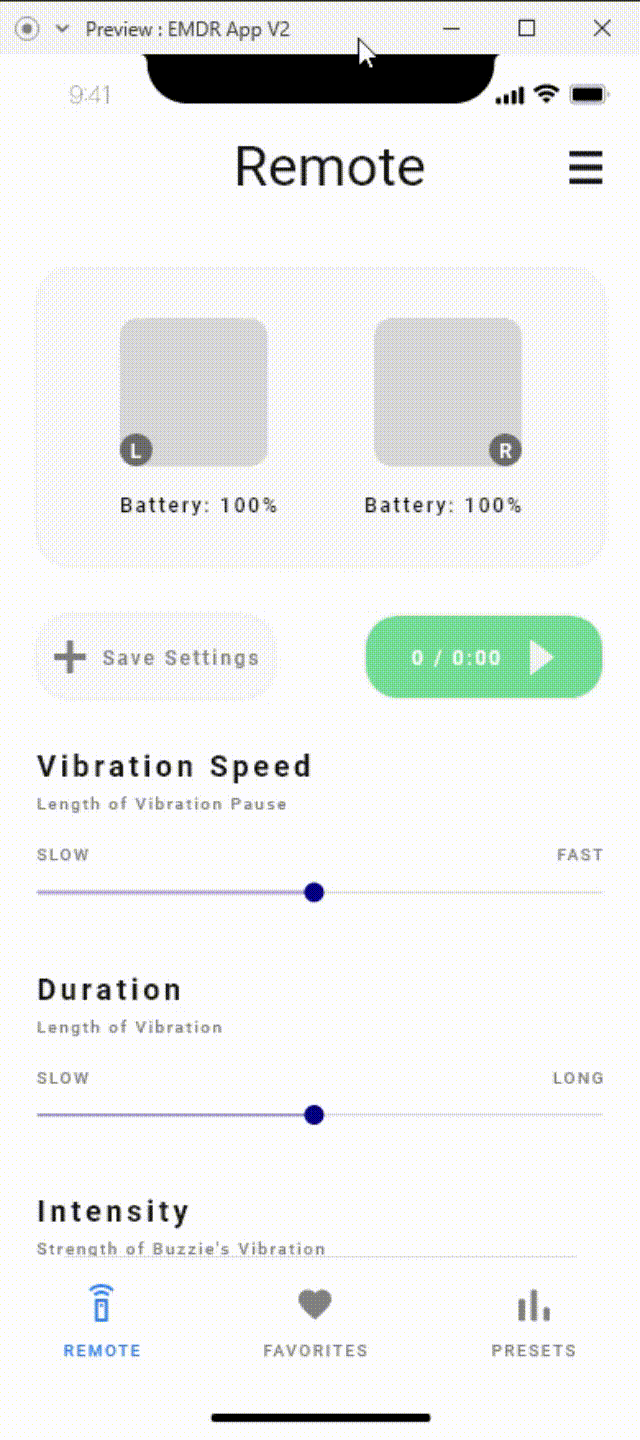Select the right Buzzie device tile

tap(447, 392)
